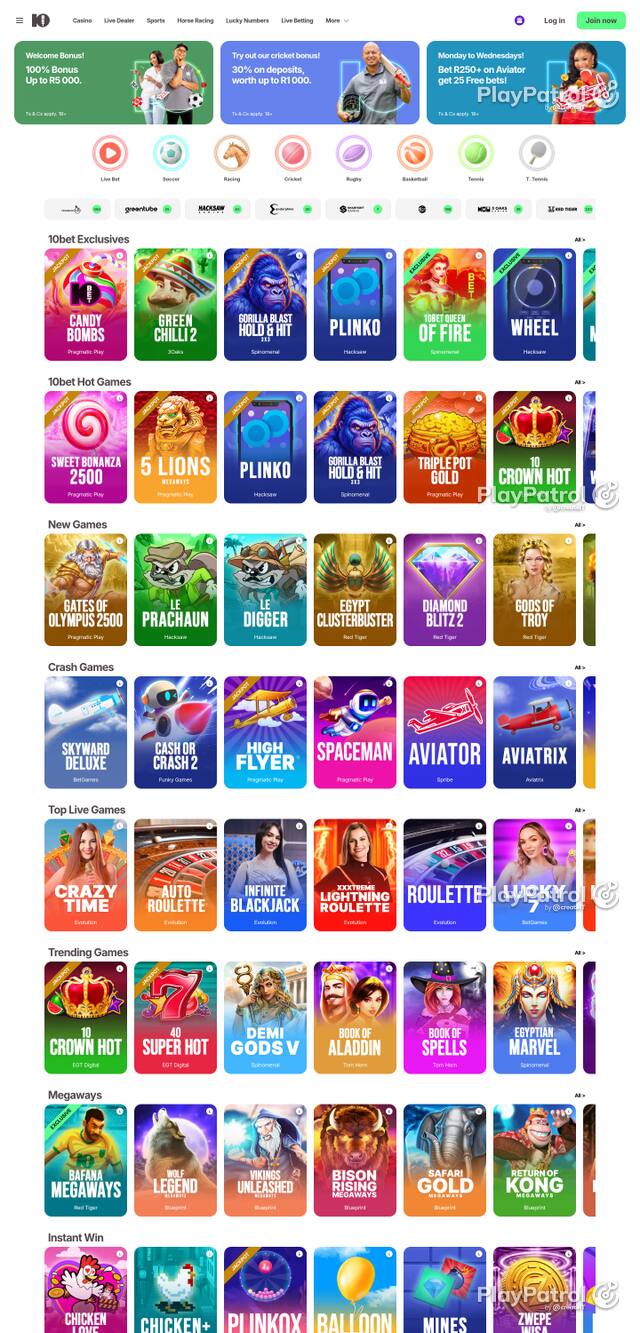Go to the Sports section
This screenshot has height=1333, width=640.
pyautogui.click(x=155, y=20)
